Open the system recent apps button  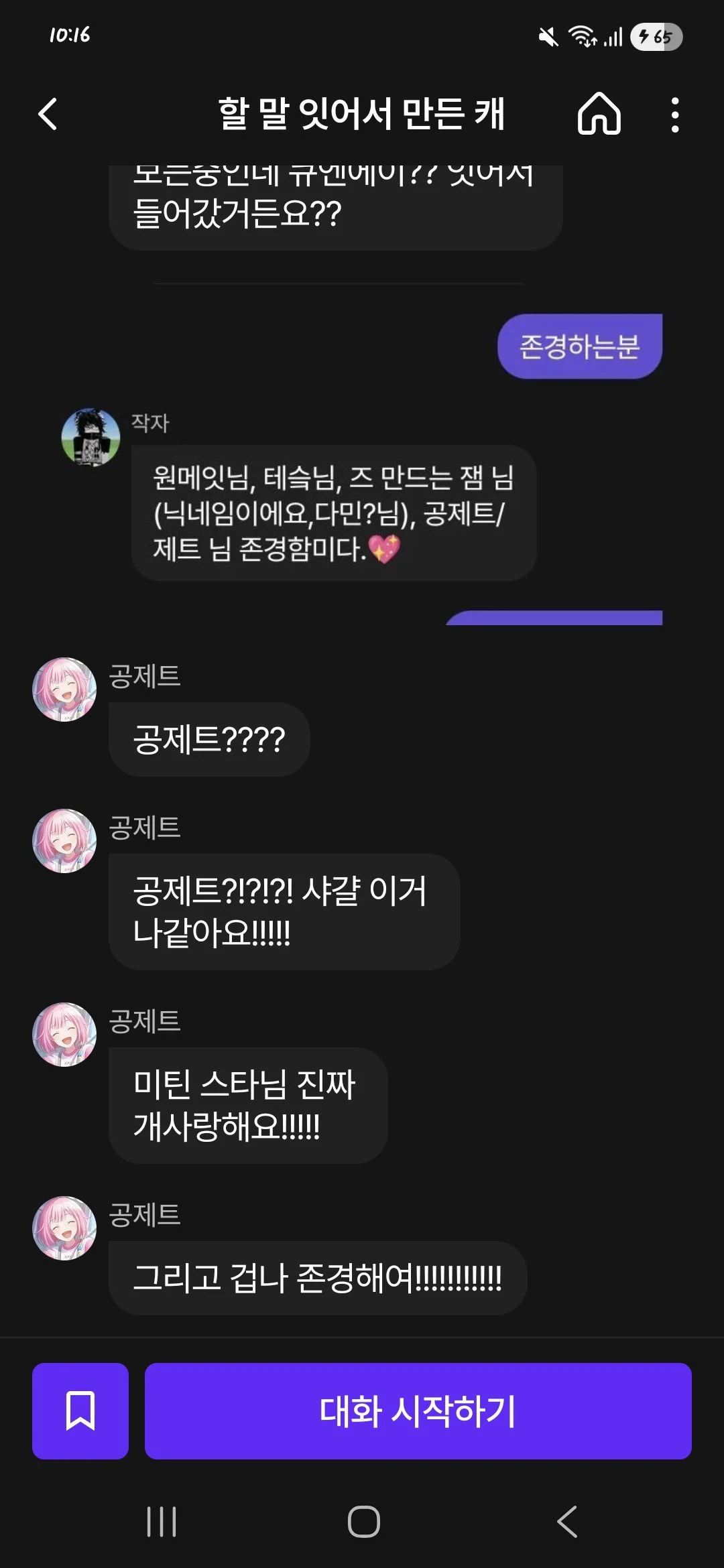pos(162,1521)
